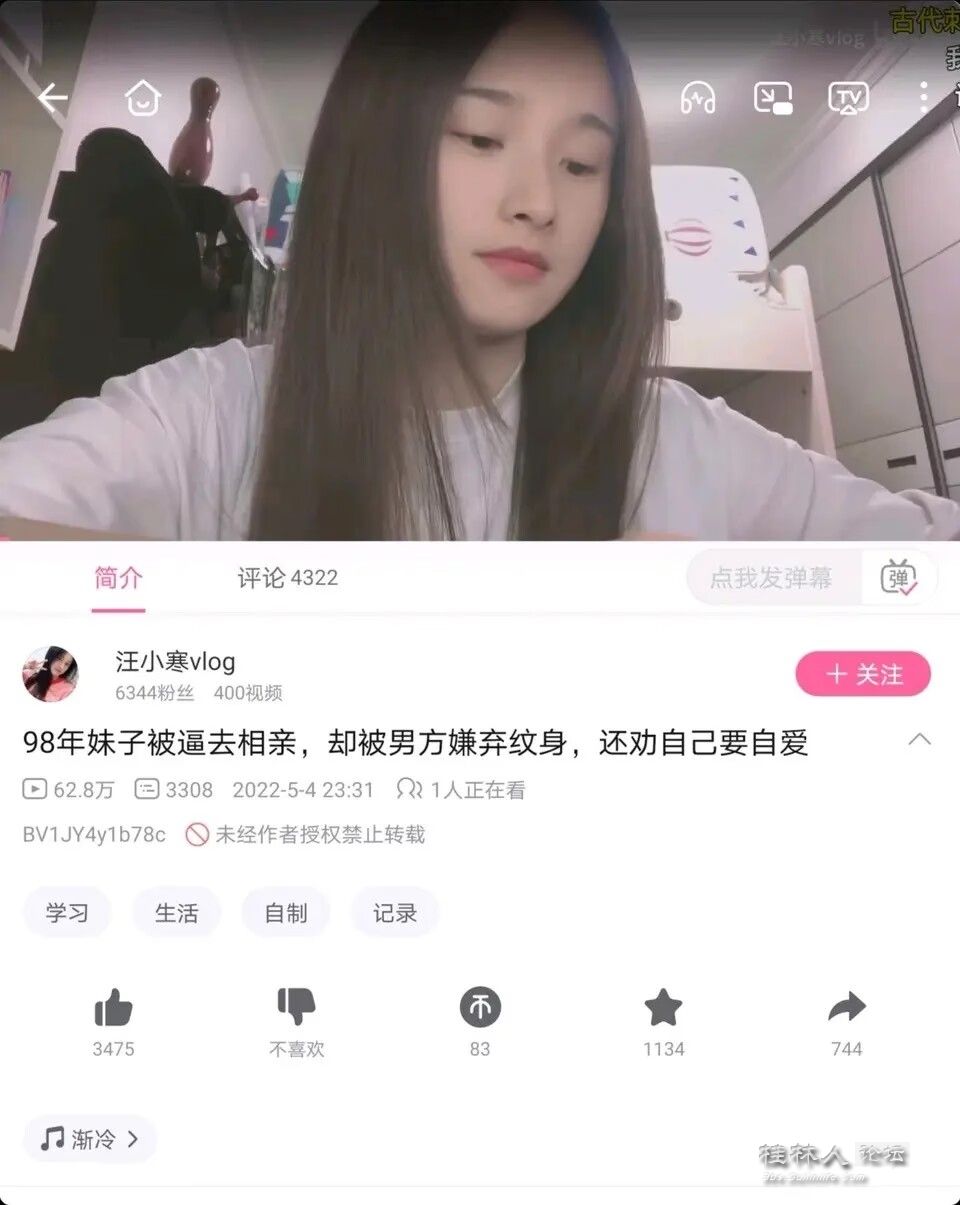
Task: Select the 生活 tag chip
Action: (176, 913)
